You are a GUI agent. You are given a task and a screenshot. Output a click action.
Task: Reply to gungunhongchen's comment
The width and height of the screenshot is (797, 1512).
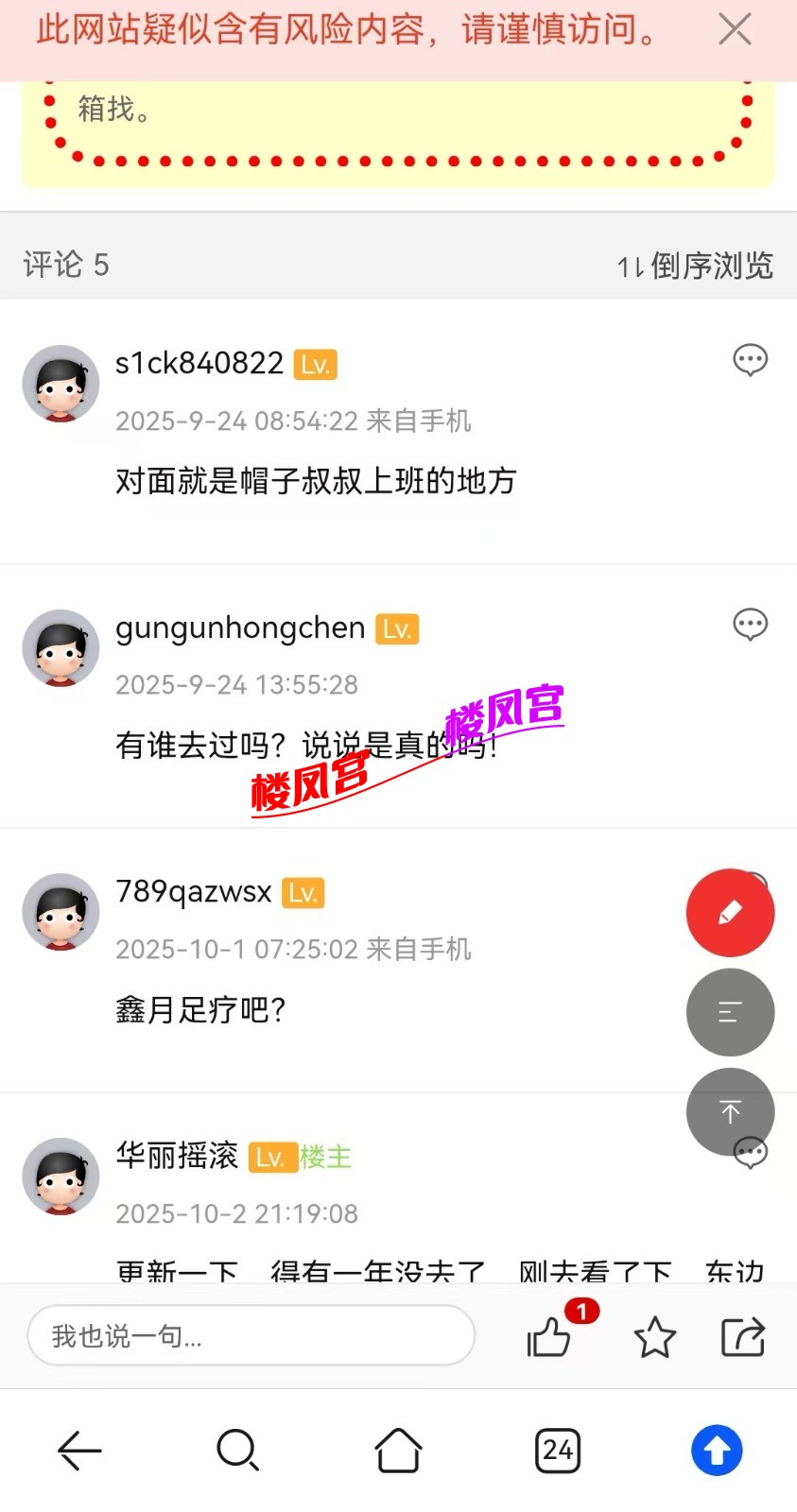(x=750, y=625)
